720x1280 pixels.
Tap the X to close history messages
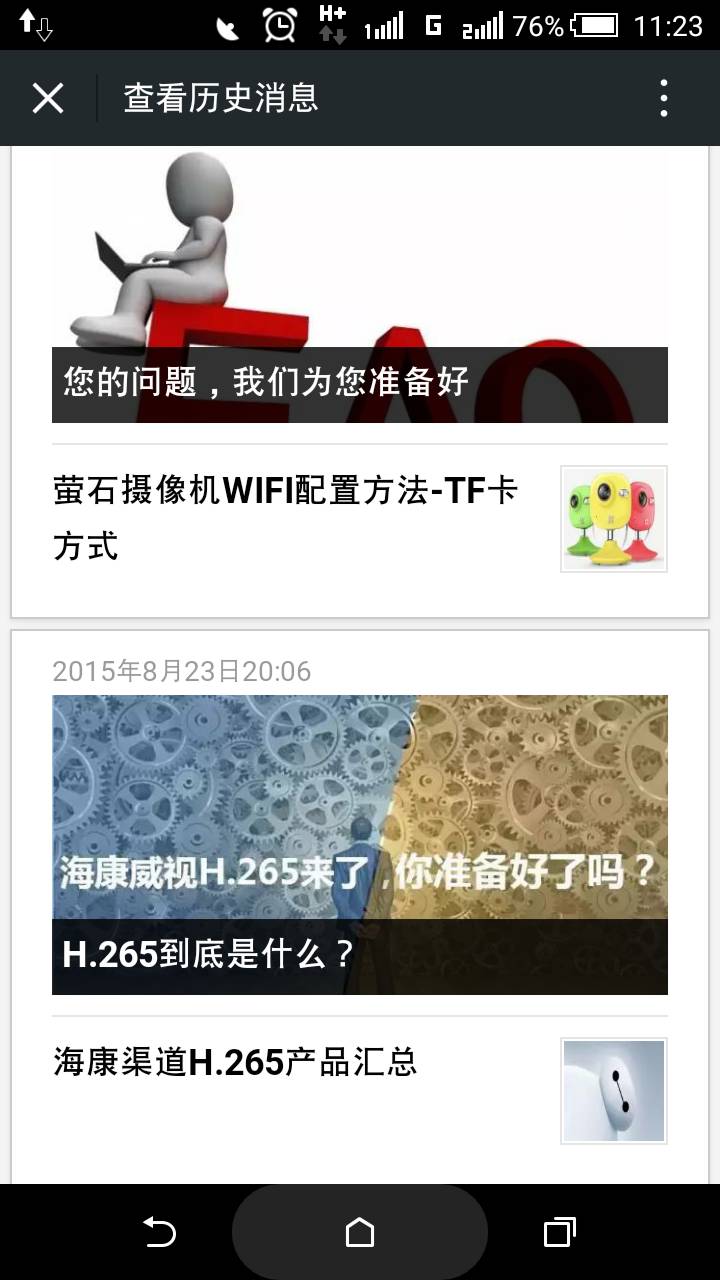coord(47,97)
